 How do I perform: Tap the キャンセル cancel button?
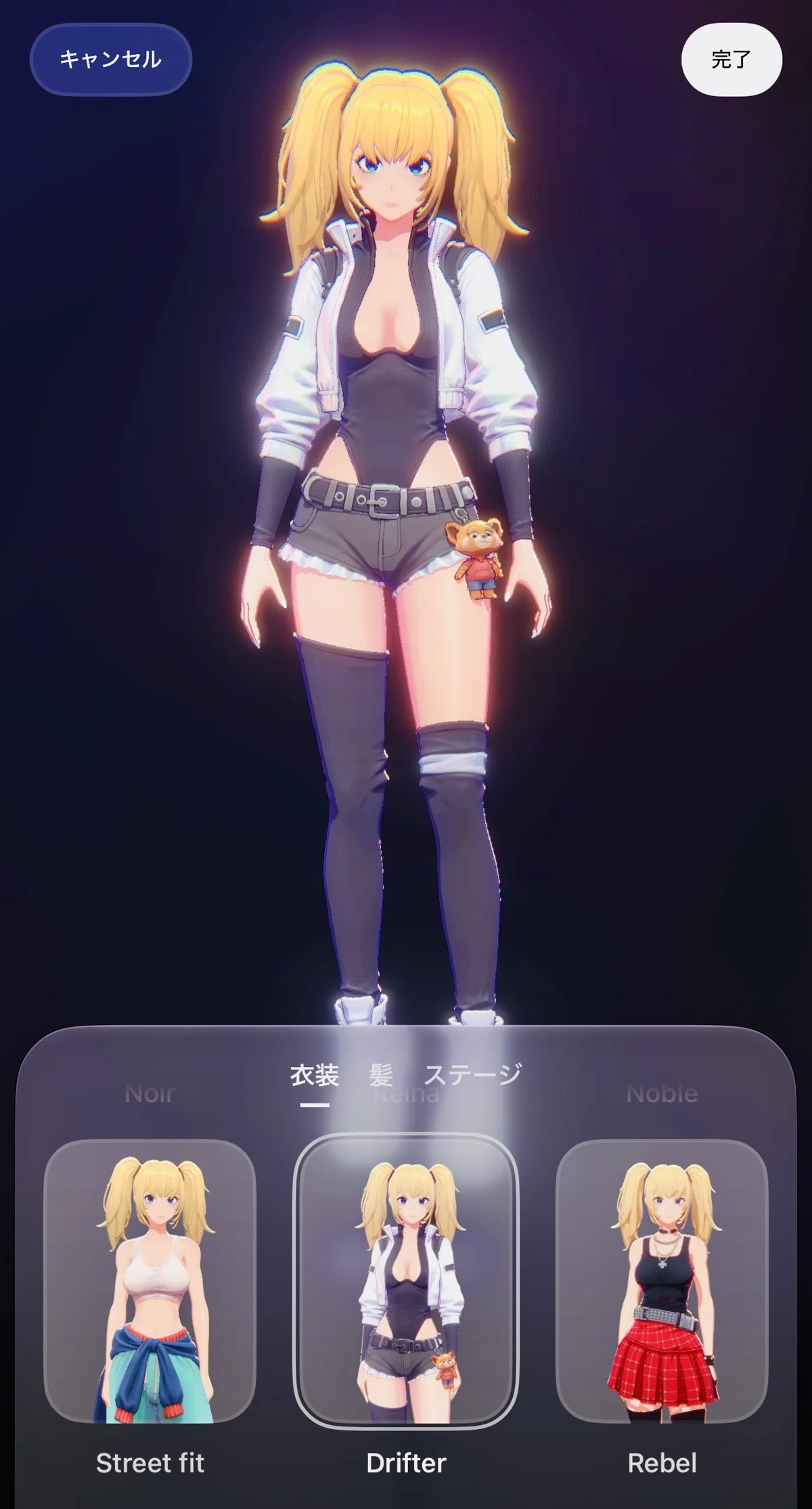point(111,60)
